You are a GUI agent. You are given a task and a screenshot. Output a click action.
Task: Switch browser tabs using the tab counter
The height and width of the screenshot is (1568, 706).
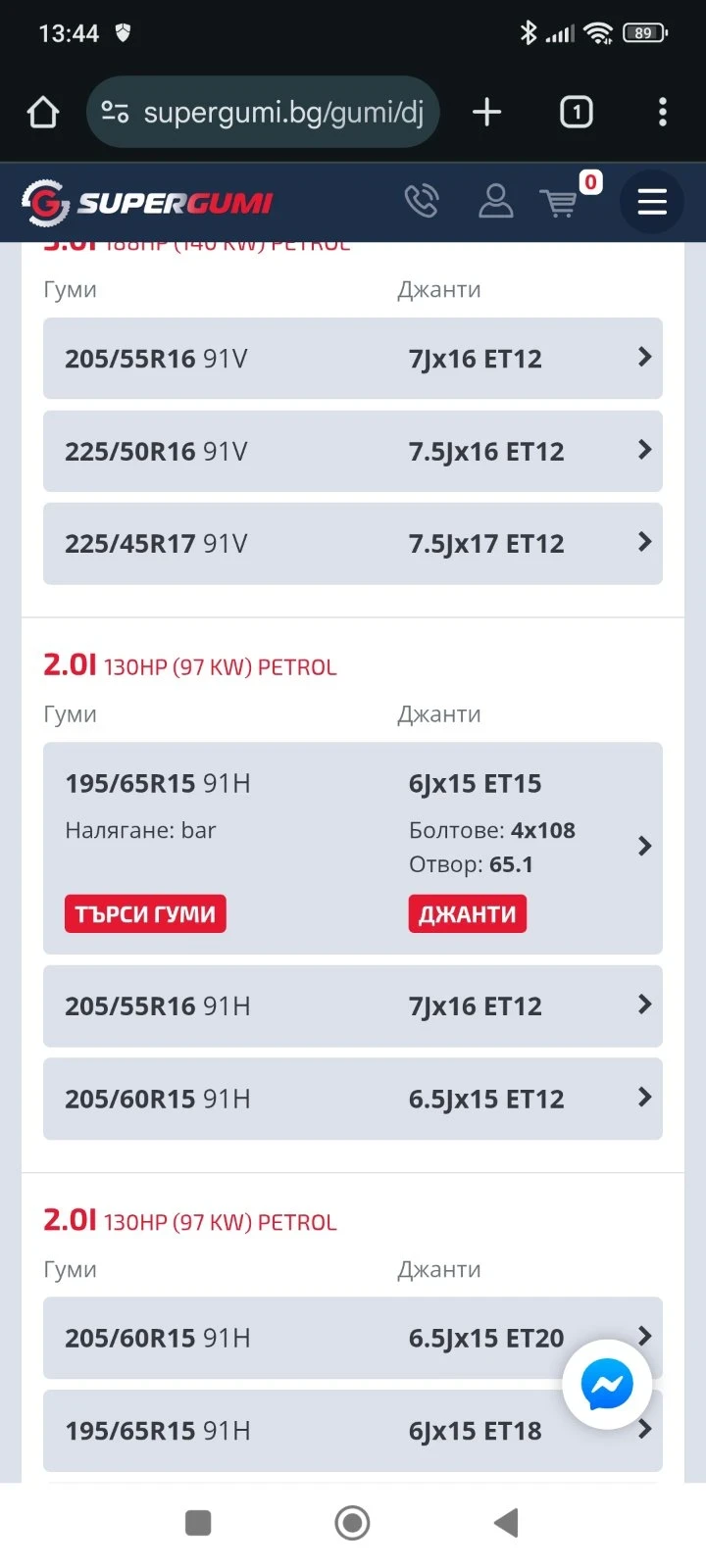point(576,112)
